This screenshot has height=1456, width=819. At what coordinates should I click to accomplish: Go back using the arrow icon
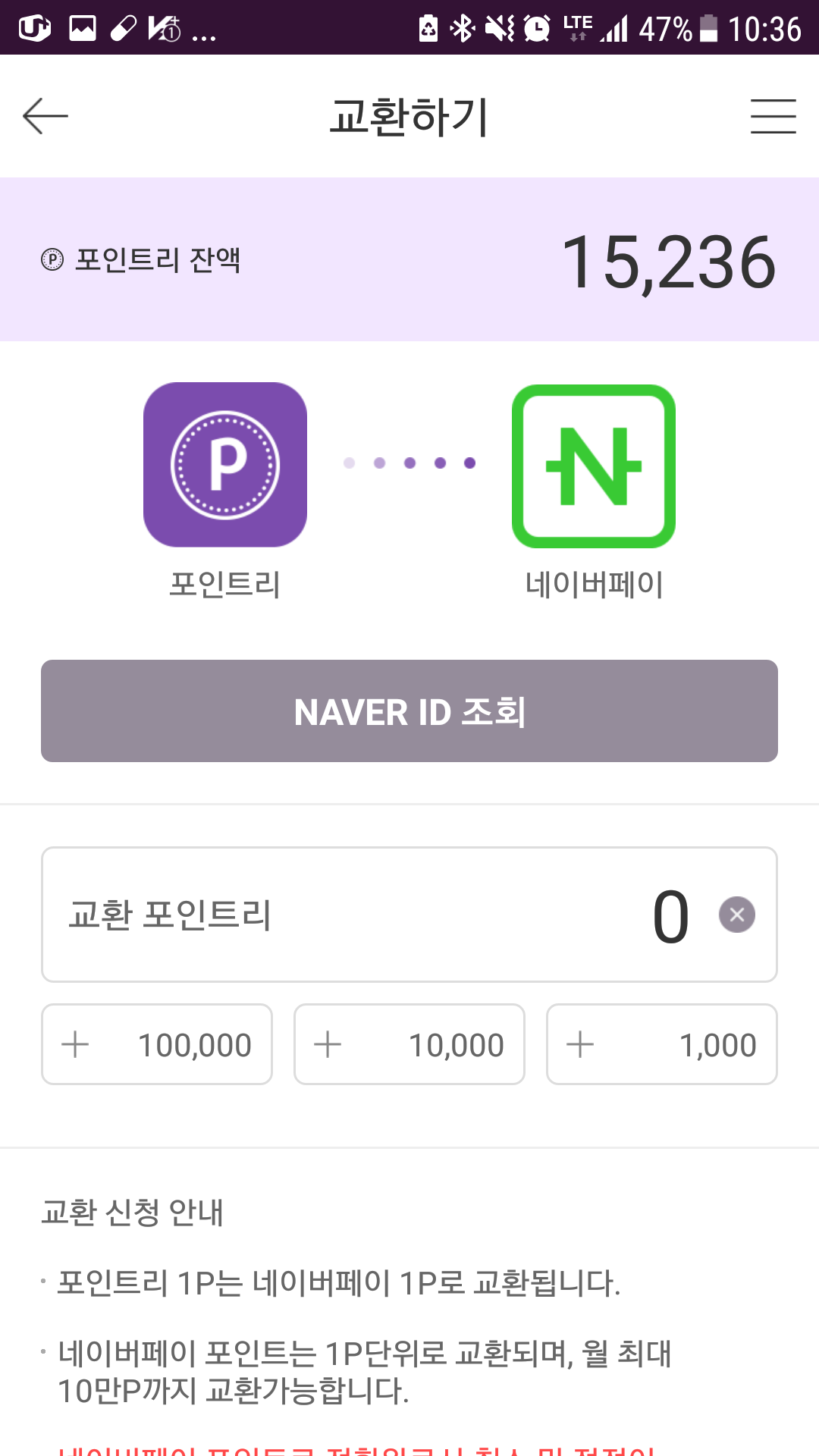(45, 116)
